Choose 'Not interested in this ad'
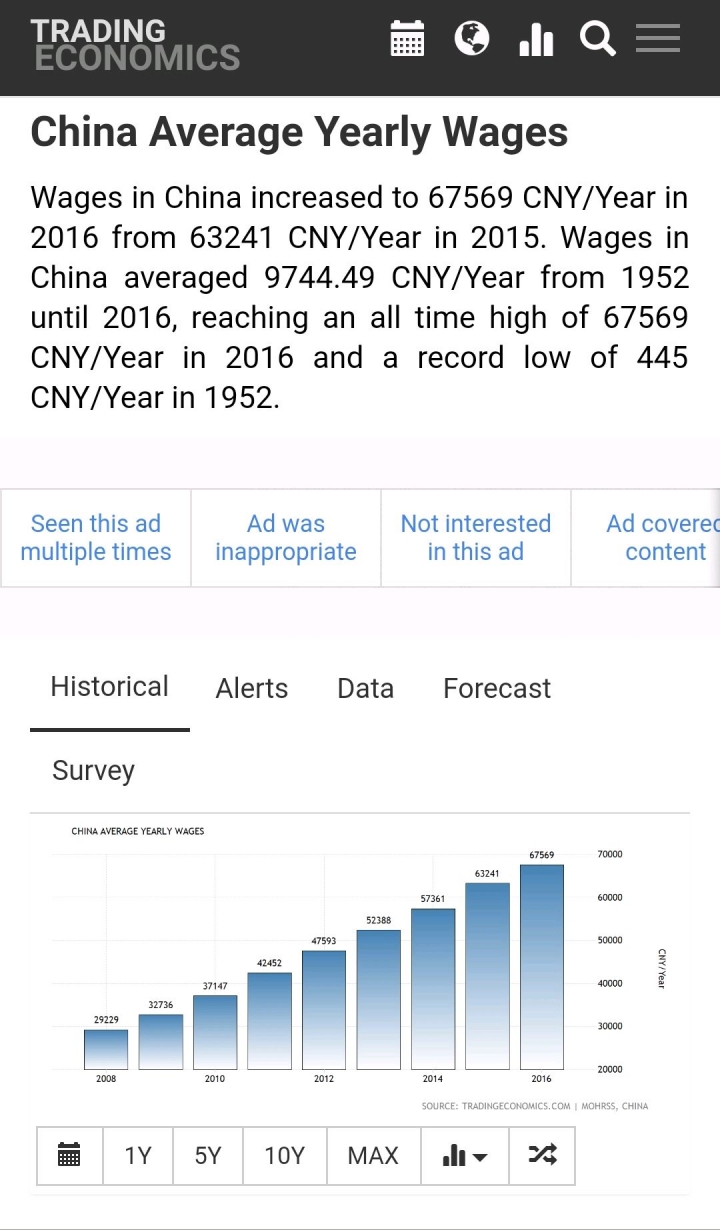Image resolution: width=720 pixels, height=1230 pixels. pyautogui.click(x=476, y=538)
